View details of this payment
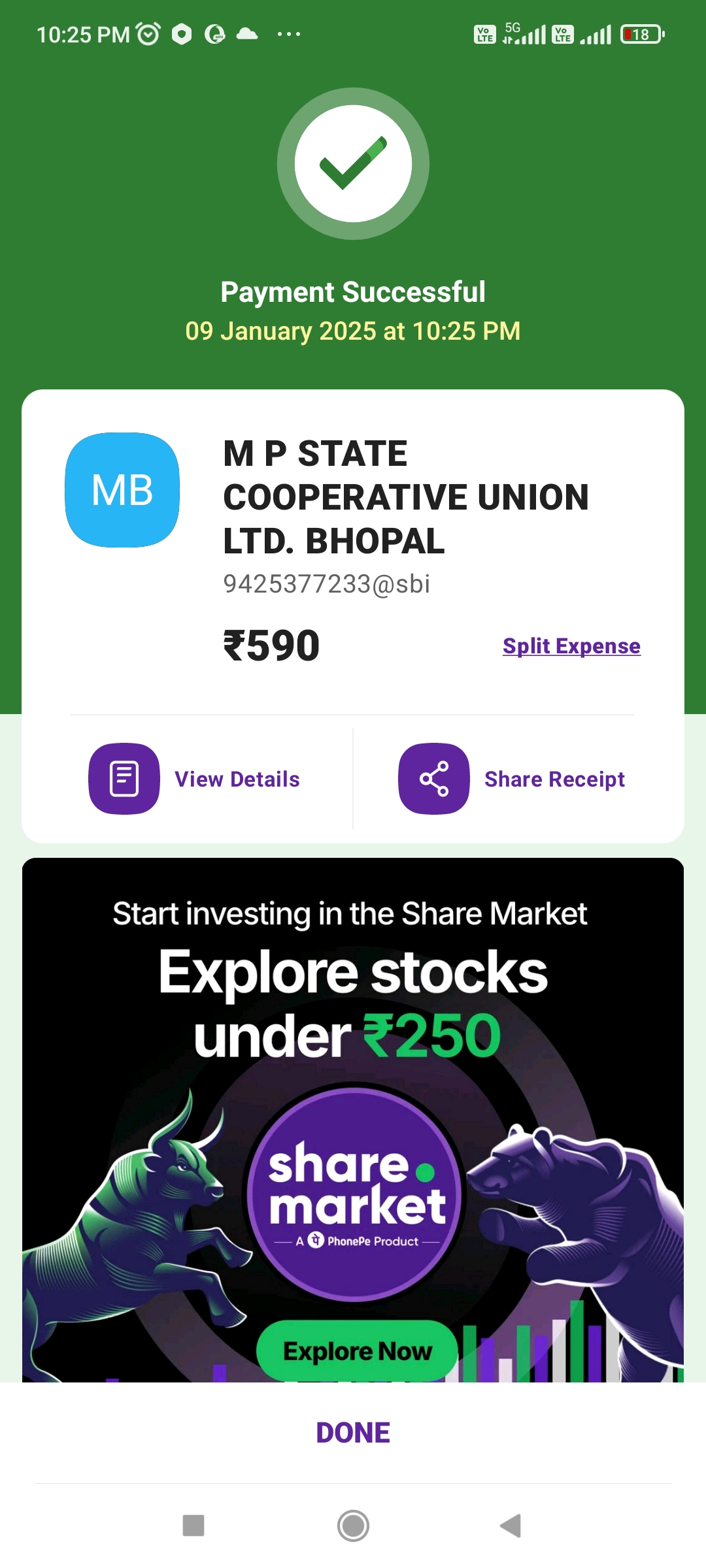This screenshot has height=1568, width=706. [x=194, y=779]
